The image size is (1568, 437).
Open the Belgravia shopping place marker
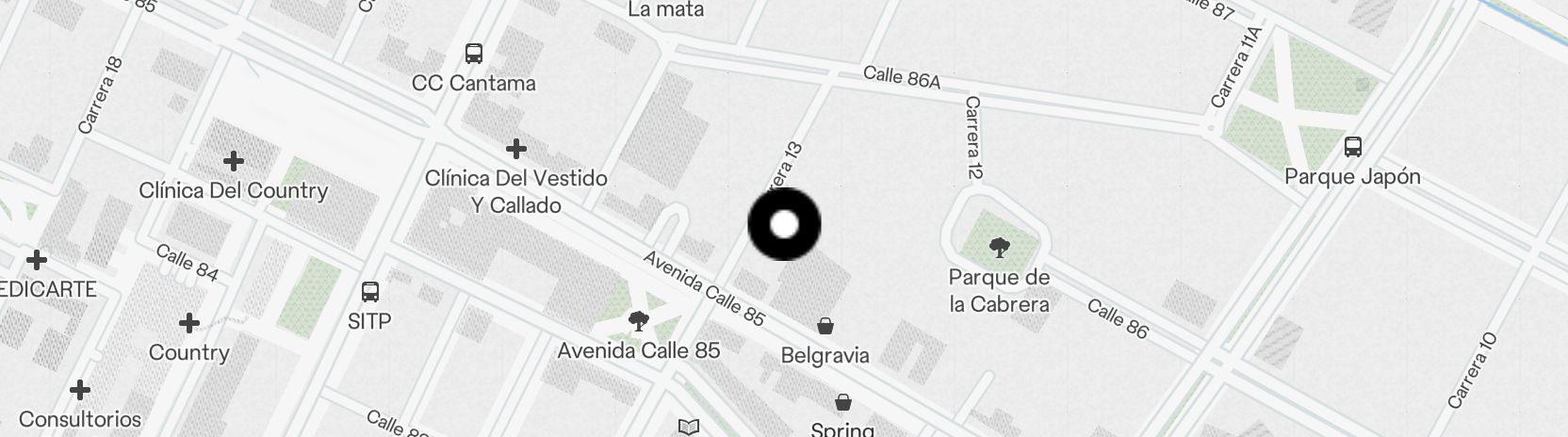click(825, 327)
